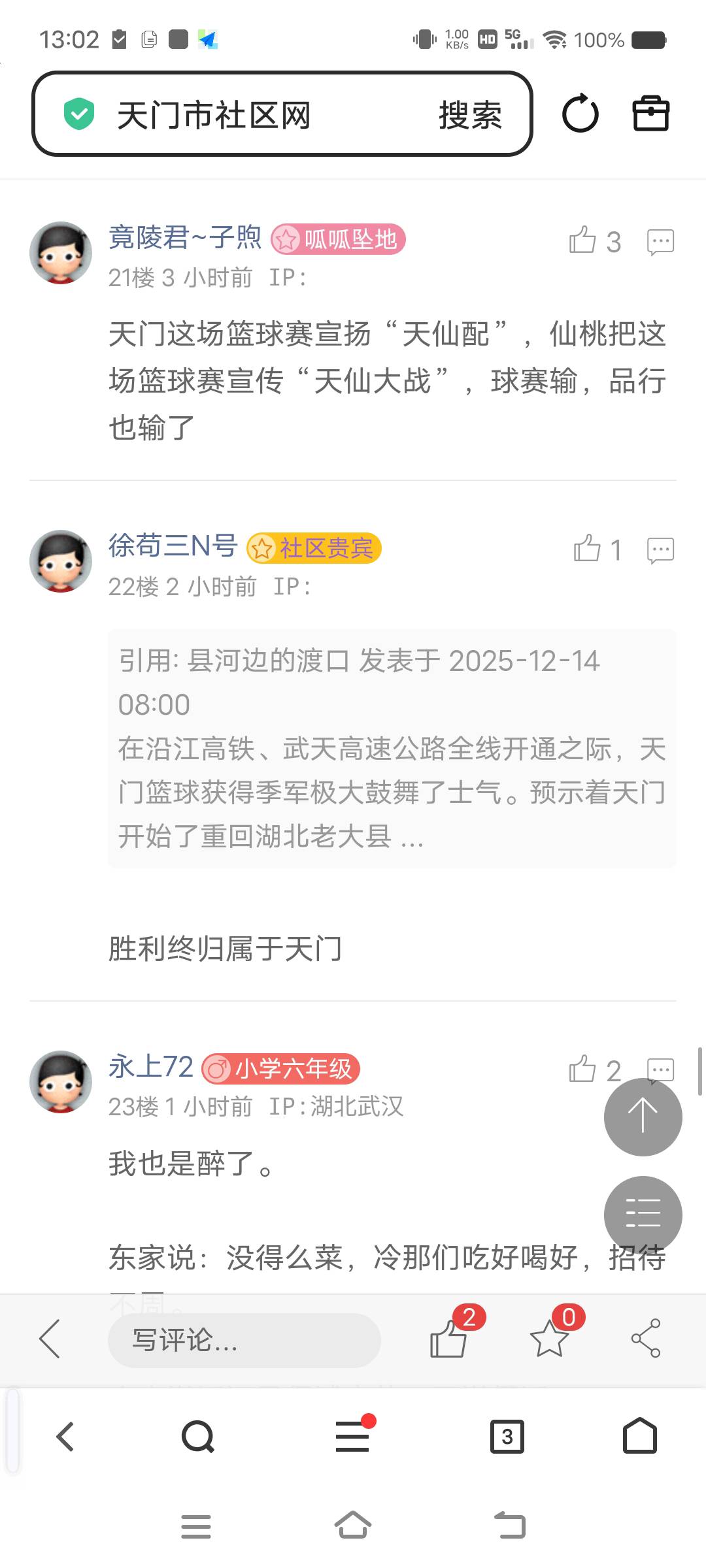Go to the browser home page
The height and width of the screenshot is (1568, 706).
[639, 1437]
